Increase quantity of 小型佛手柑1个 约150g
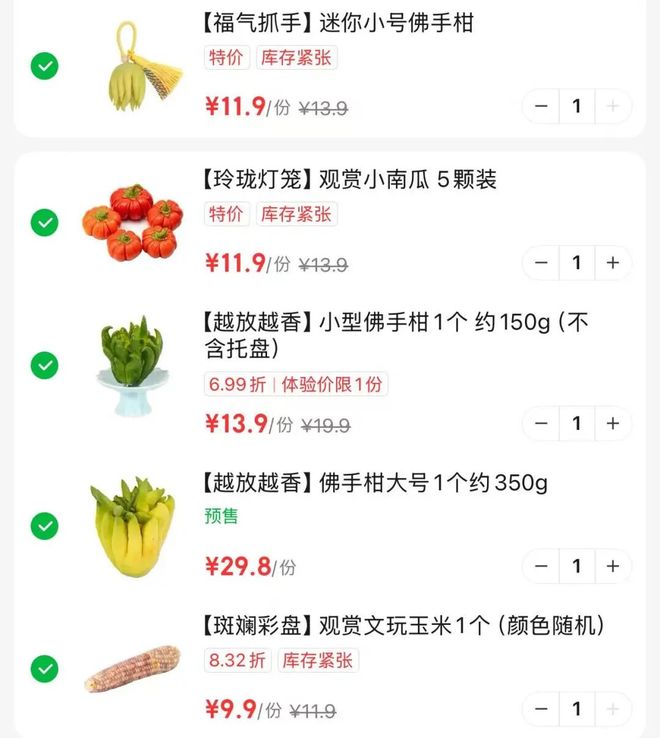This screenshot has width=660, height=738. pos(613,423)
